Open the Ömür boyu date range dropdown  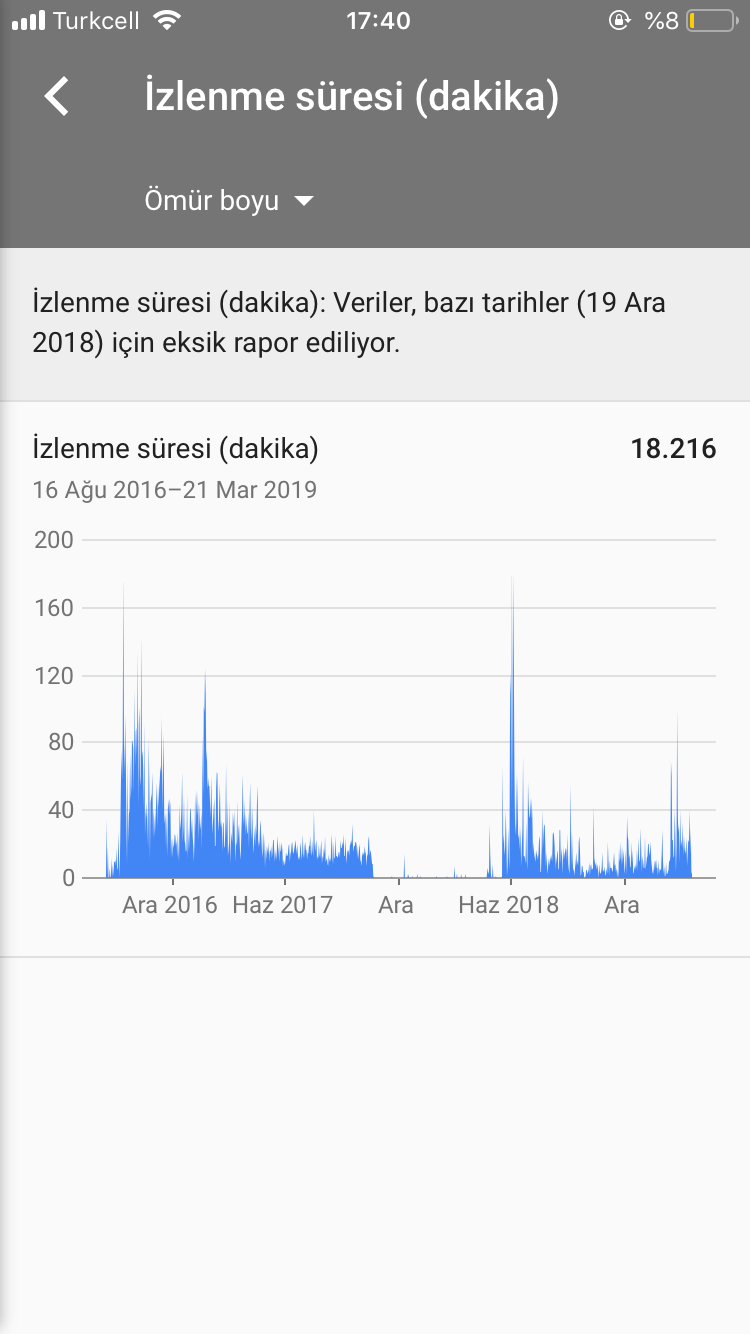[x=229, y=201]
